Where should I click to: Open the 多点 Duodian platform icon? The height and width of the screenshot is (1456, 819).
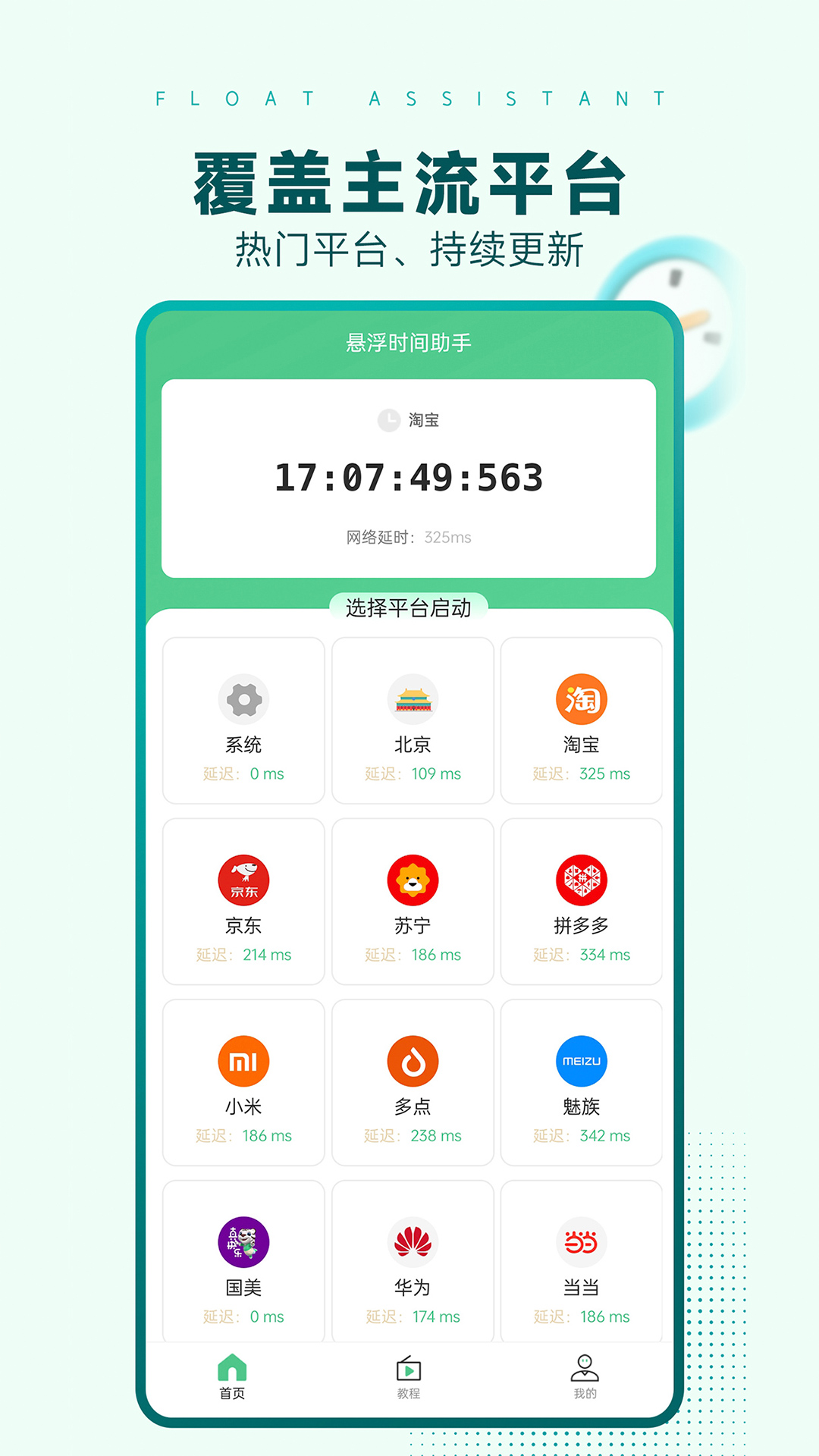412,1061
